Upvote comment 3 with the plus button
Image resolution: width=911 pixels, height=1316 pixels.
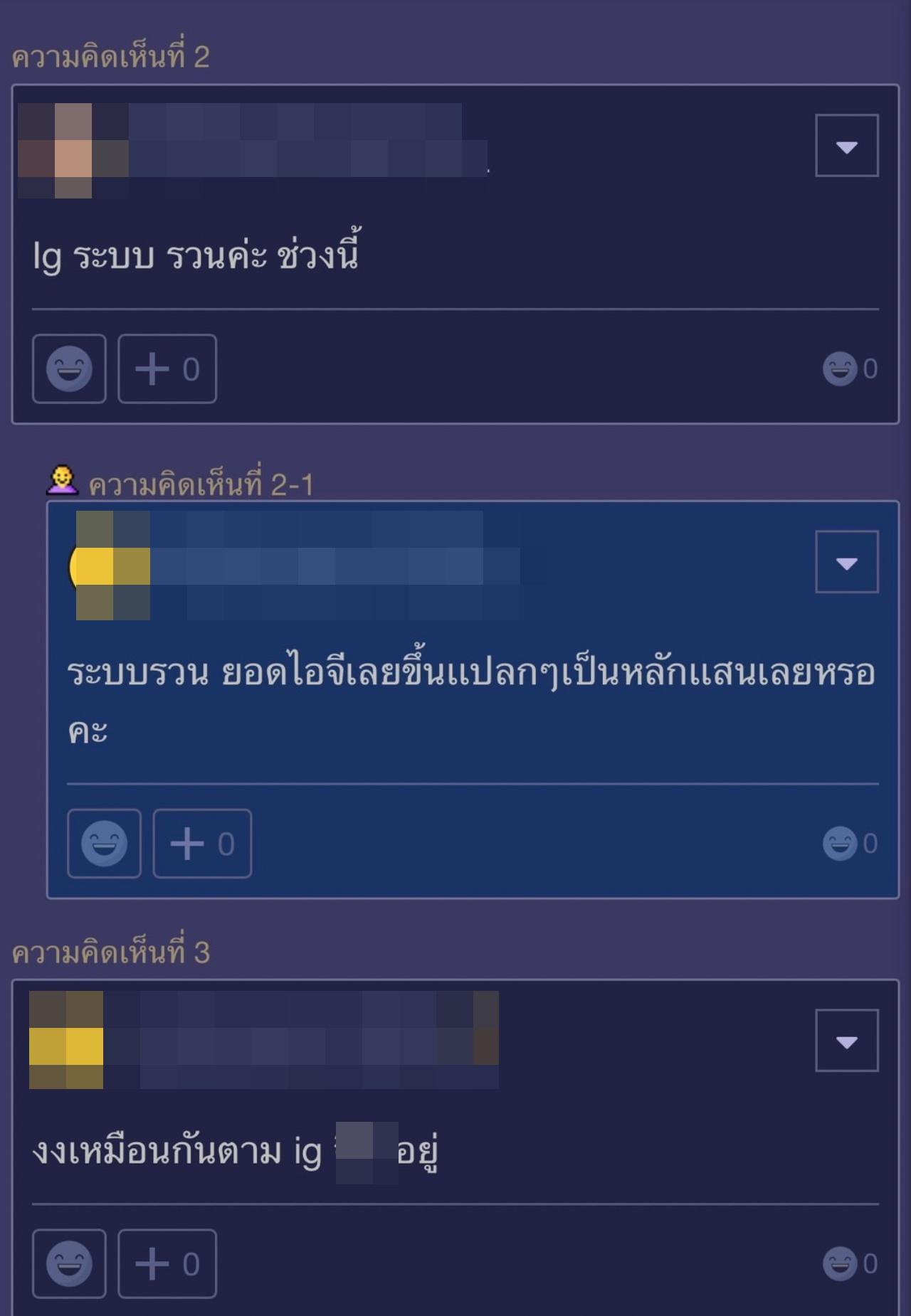(167, 1263)
